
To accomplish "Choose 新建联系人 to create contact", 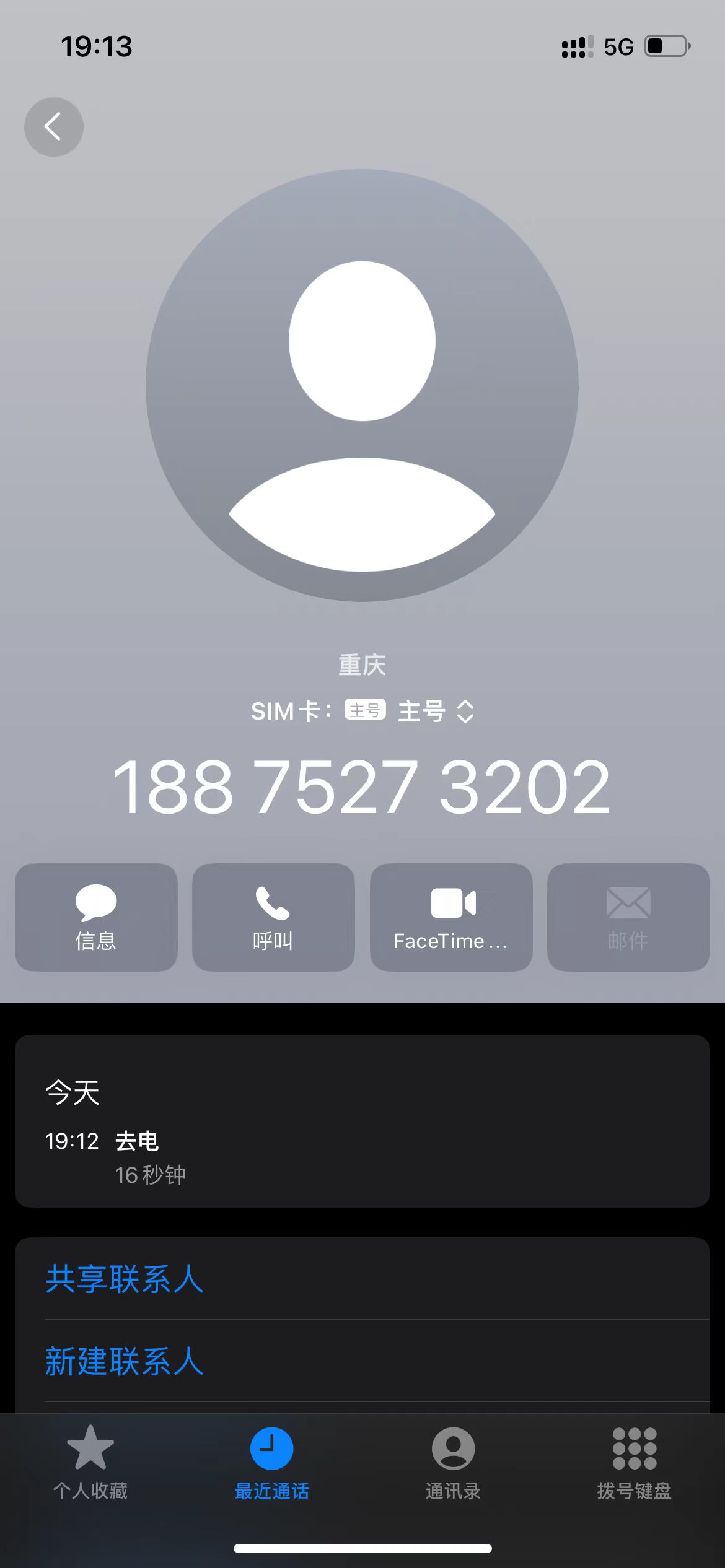I will point(362,1361).
